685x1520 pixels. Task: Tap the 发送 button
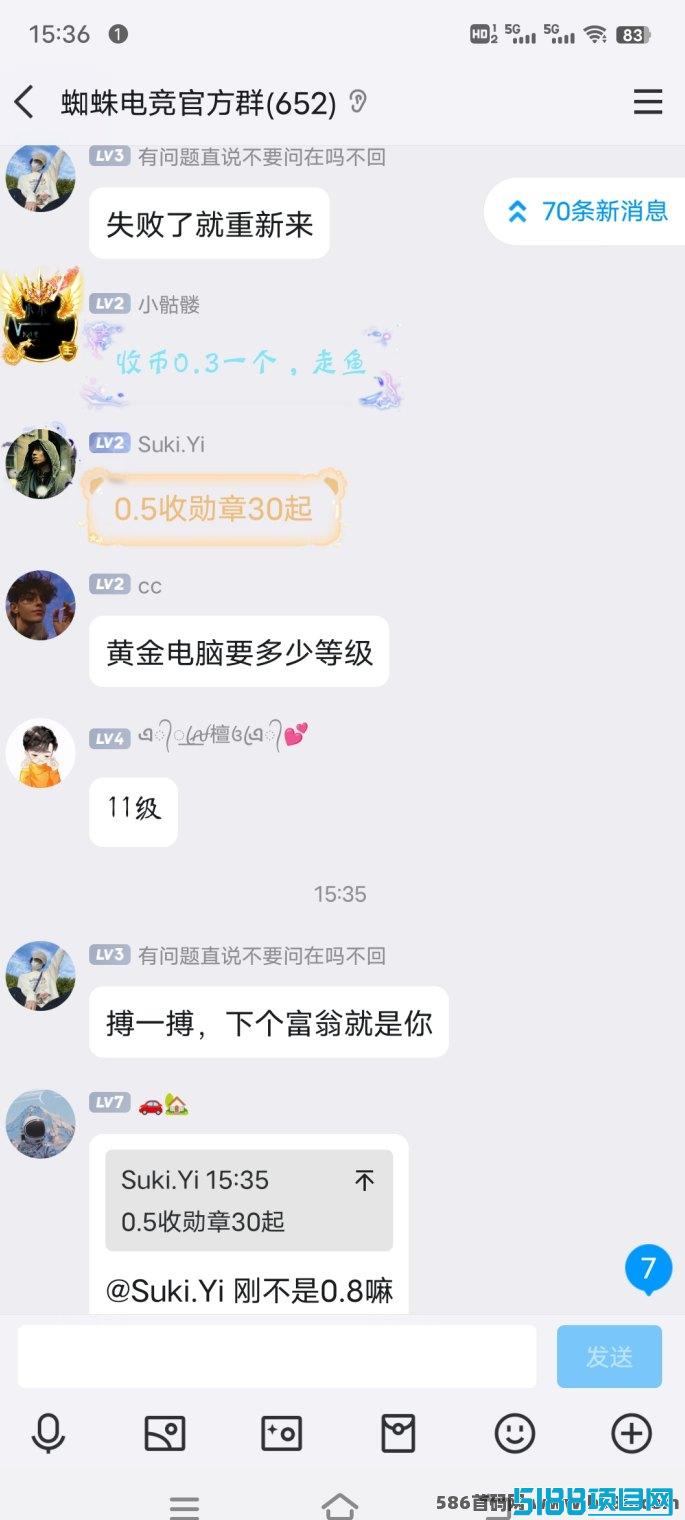609,1357
